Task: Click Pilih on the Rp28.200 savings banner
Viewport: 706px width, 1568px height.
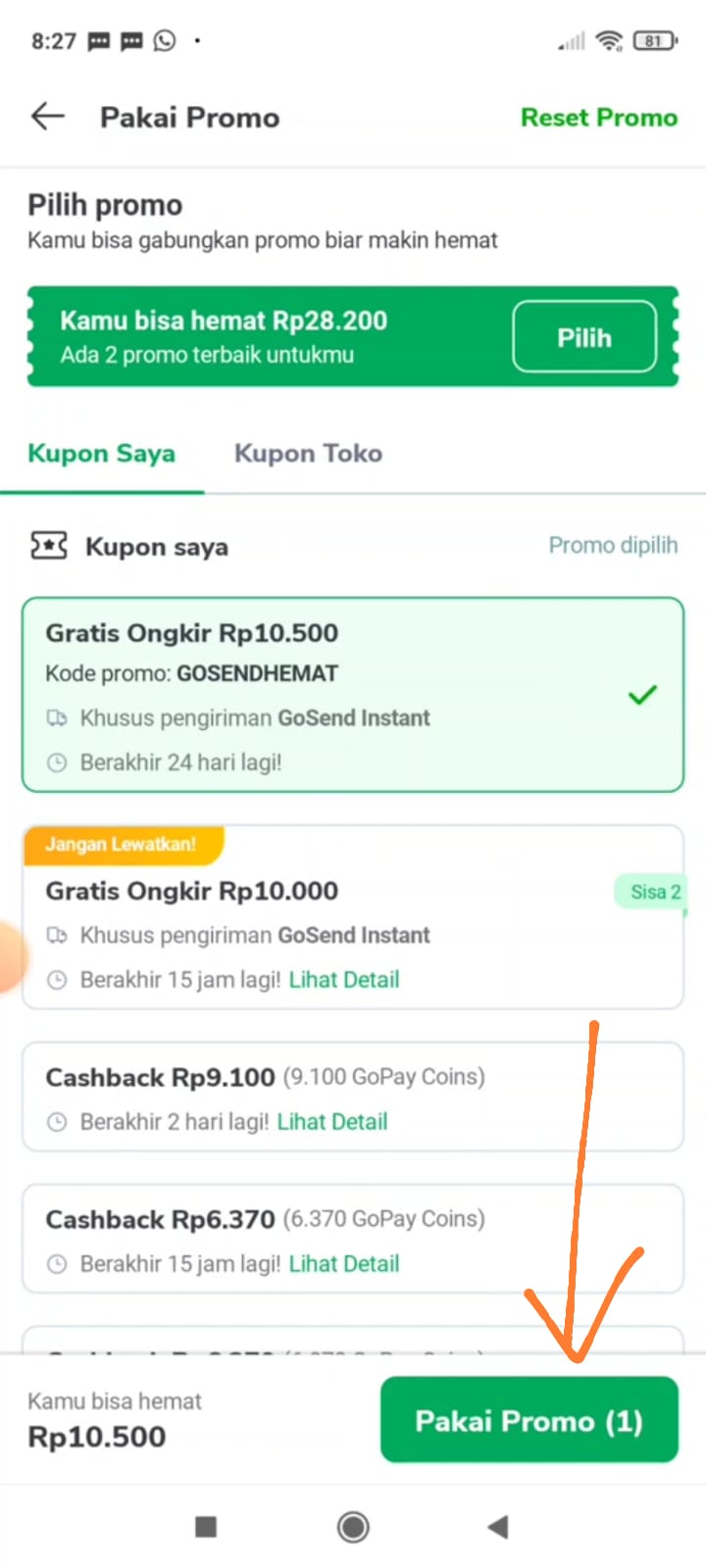Action: point(584,337)
